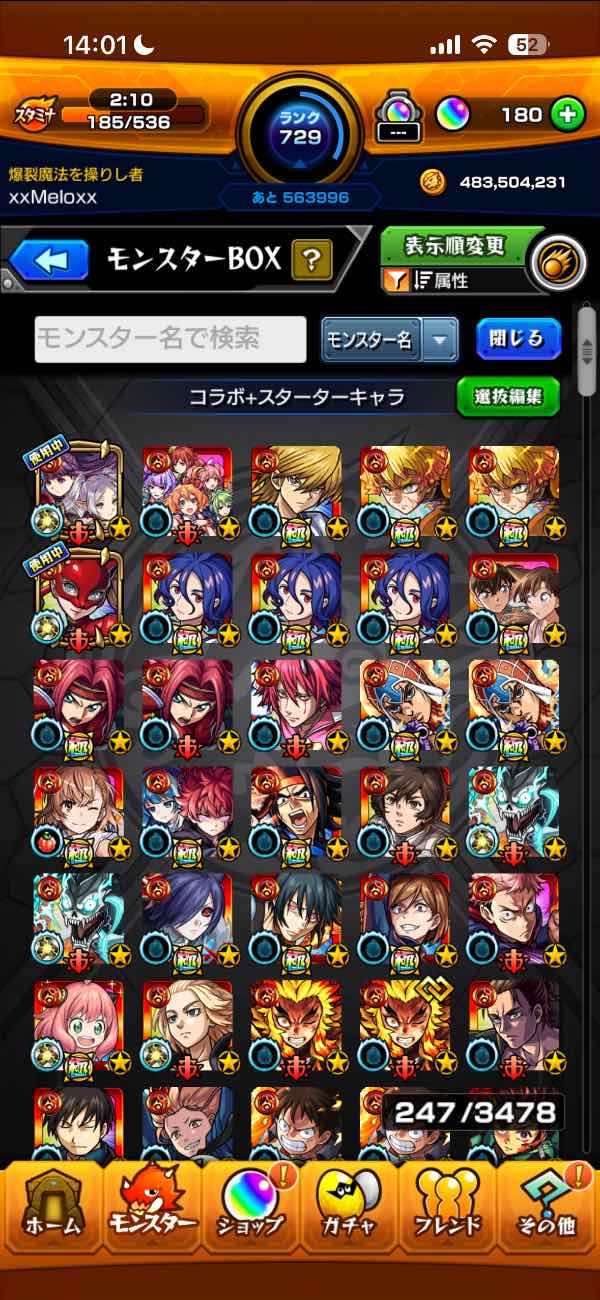600x1300 pixels.
Task: Select the red masked monster marked 使用中
Action: [79, 598]
